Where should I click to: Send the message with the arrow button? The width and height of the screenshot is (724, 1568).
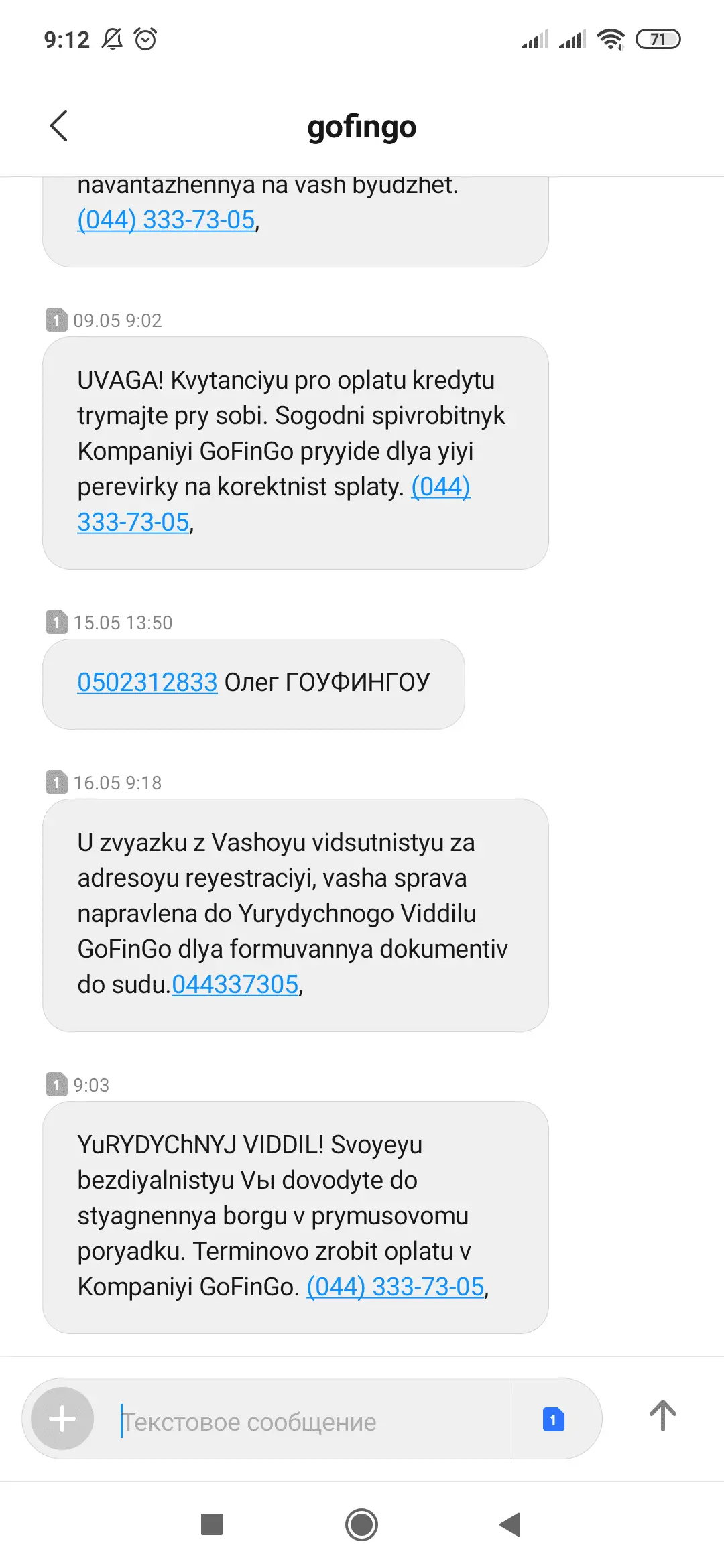point(662,1416)
